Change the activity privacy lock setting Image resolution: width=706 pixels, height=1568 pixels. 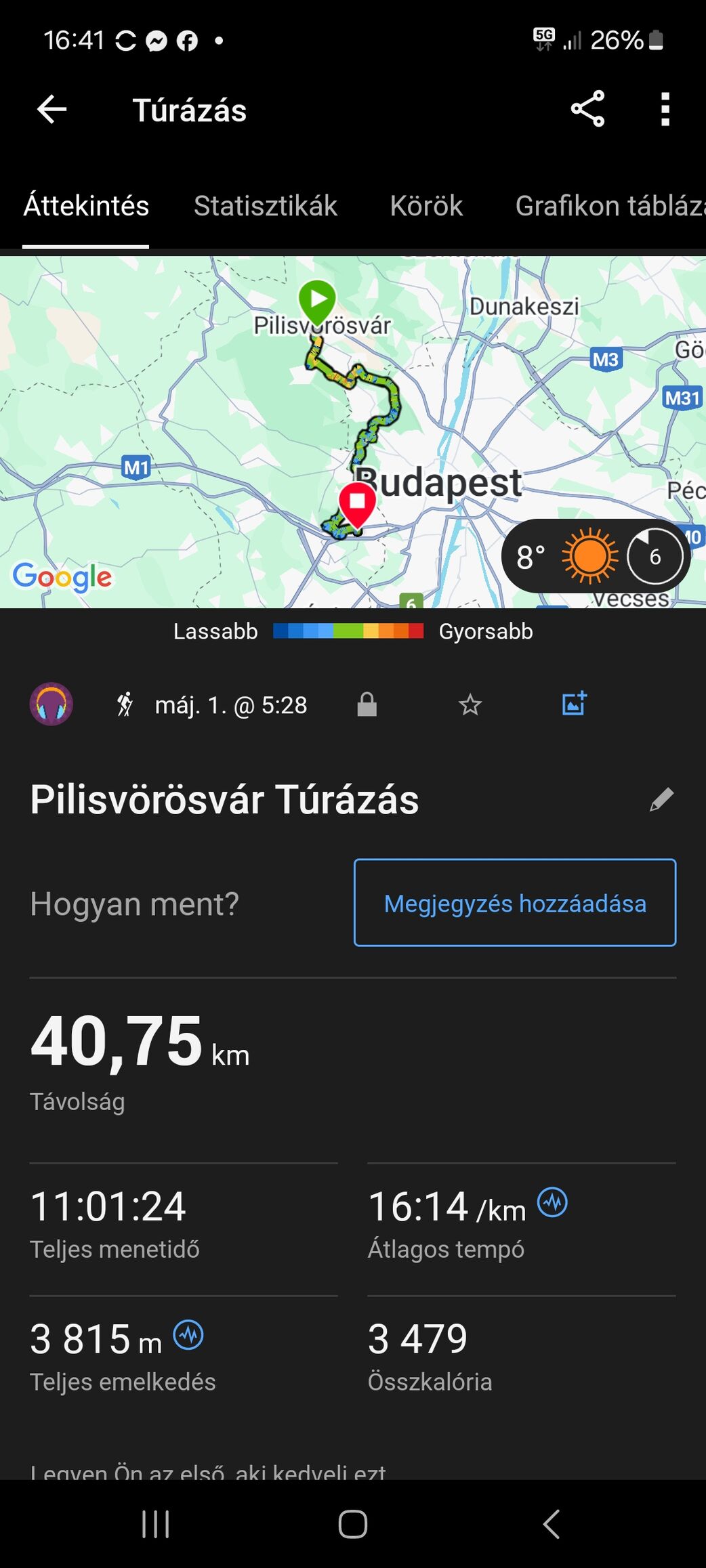(x=367, y=704)
